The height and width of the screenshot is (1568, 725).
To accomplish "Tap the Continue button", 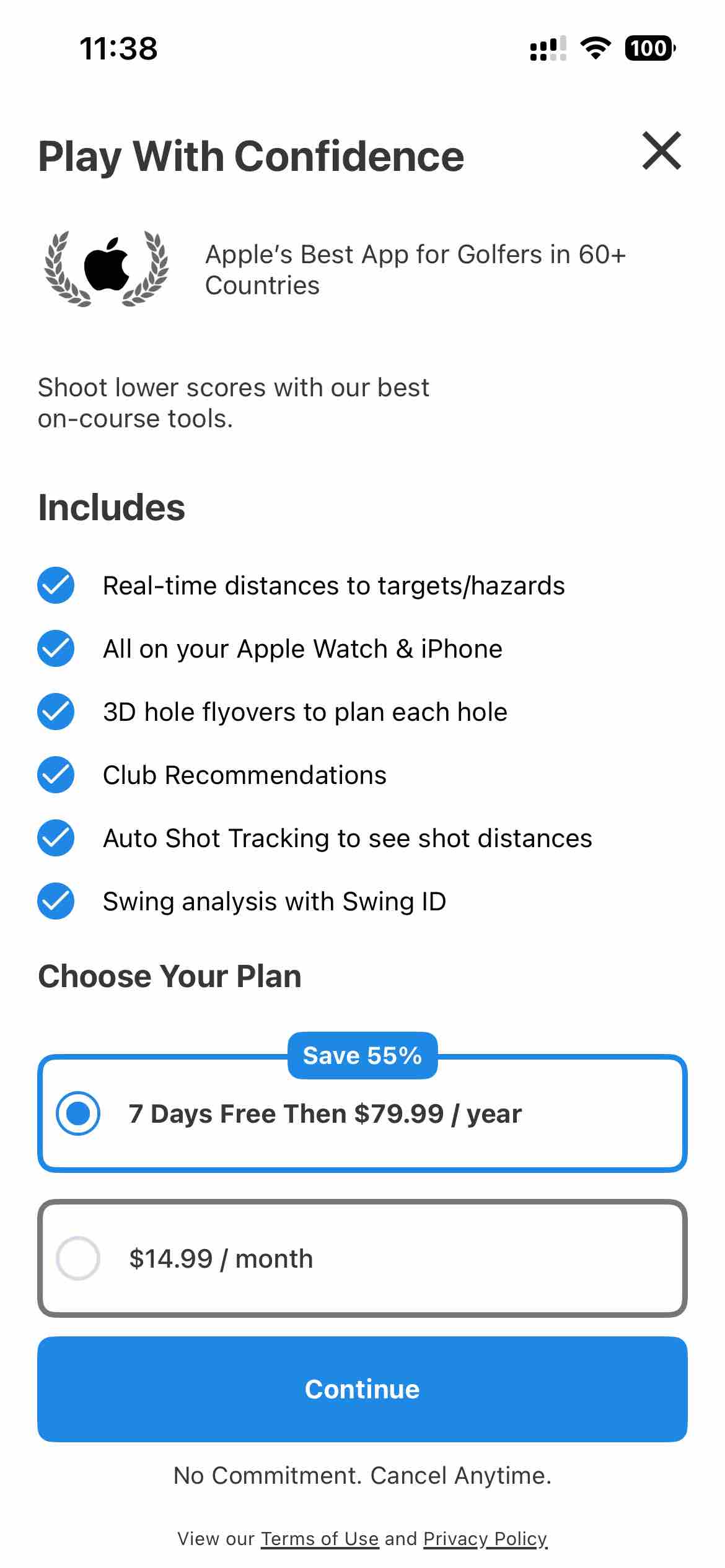I will tap(362, 1389).
